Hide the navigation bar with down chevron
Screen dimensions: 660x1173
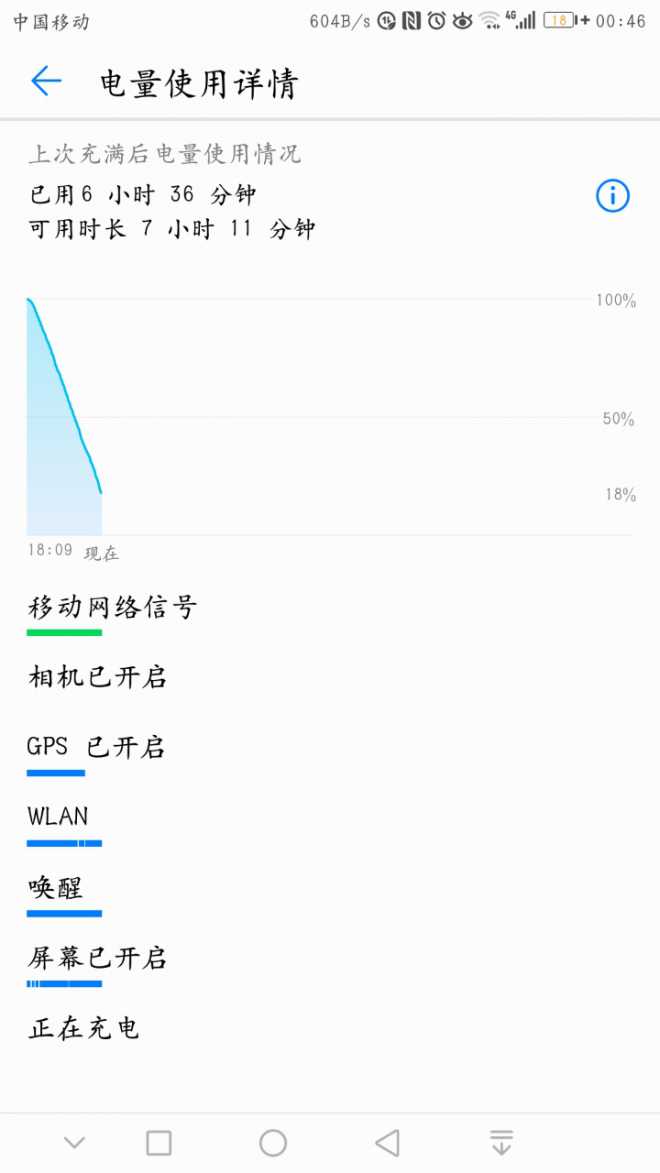point(74,1142)
